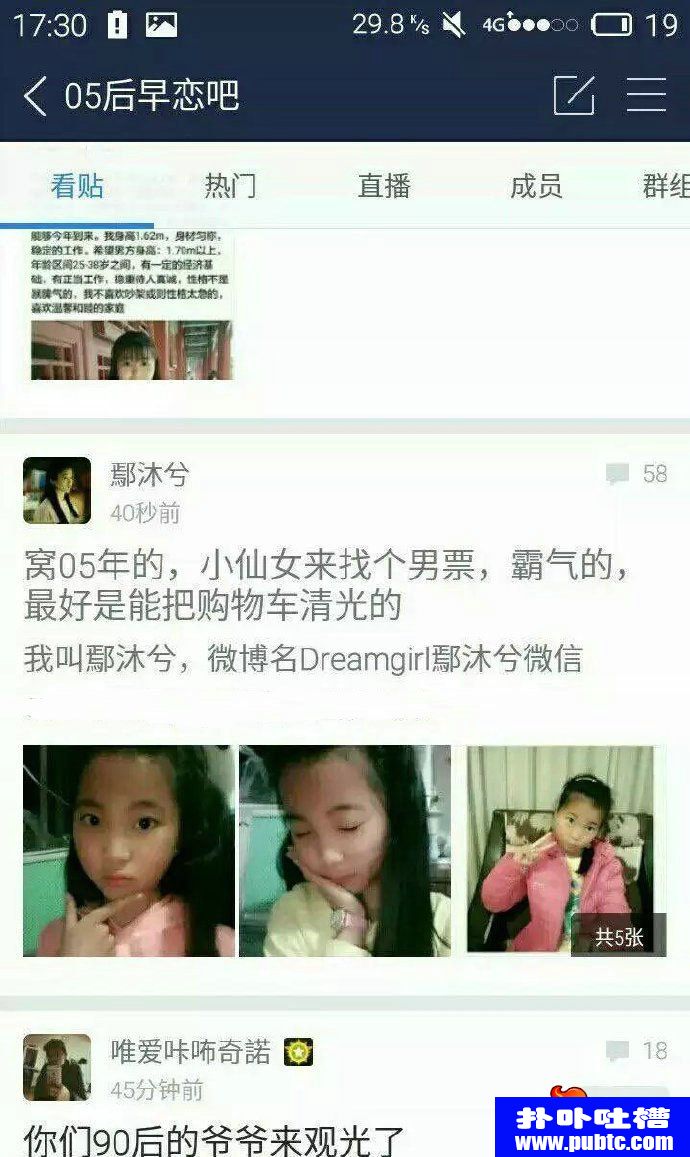Compose a new post
The width and height of the screenshot is (690, 1157).
574,95
